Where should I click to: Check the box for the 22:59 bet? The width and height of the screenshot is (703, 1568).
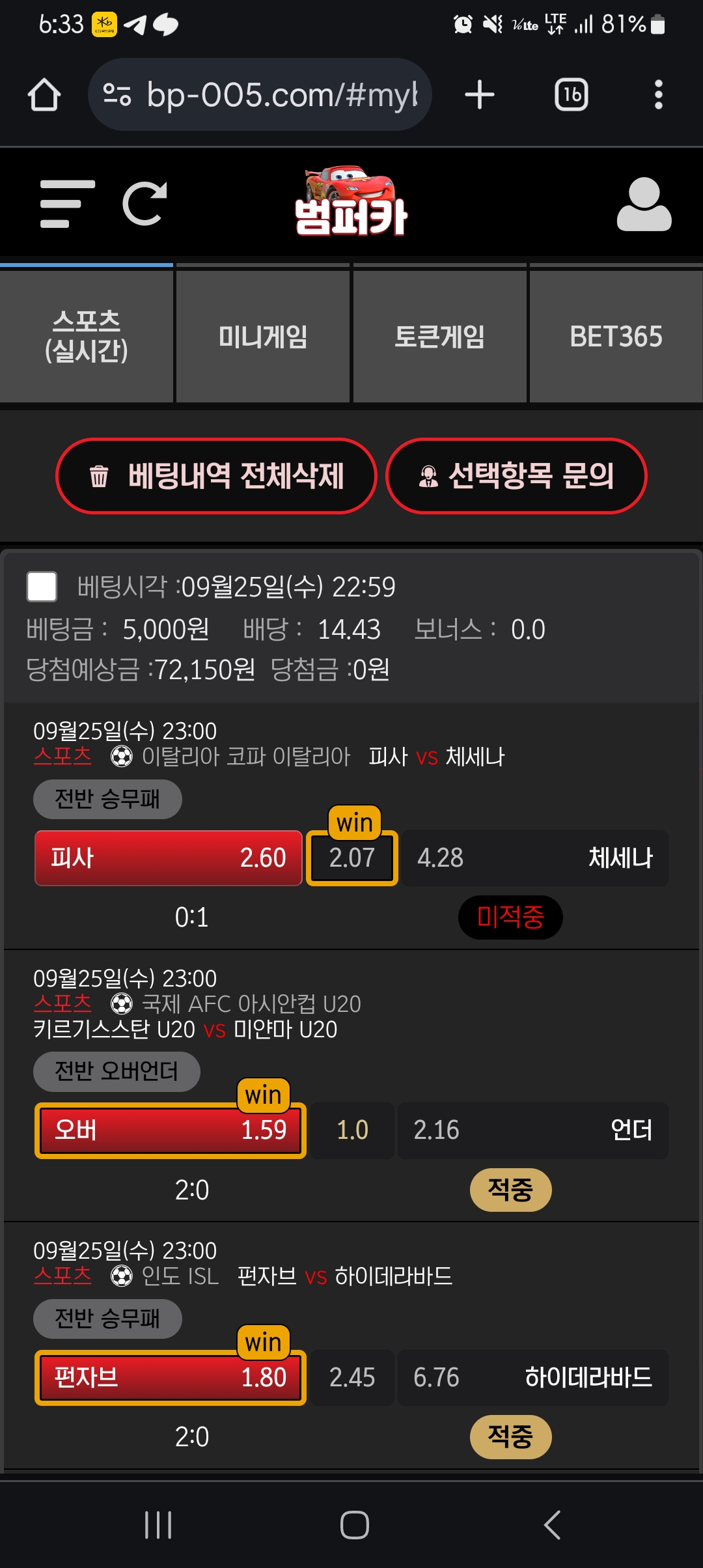[x=42, y=587]
